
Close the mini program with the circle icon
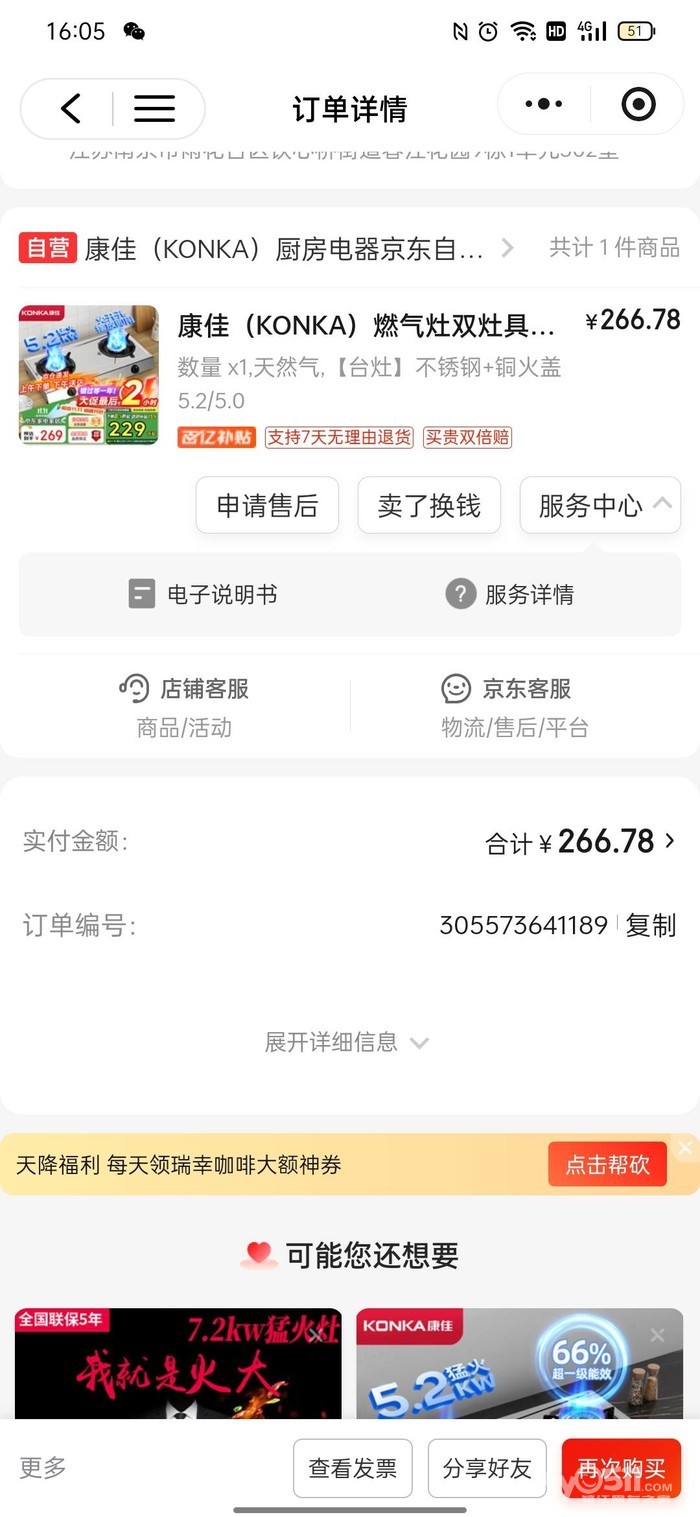coord(638,104)
